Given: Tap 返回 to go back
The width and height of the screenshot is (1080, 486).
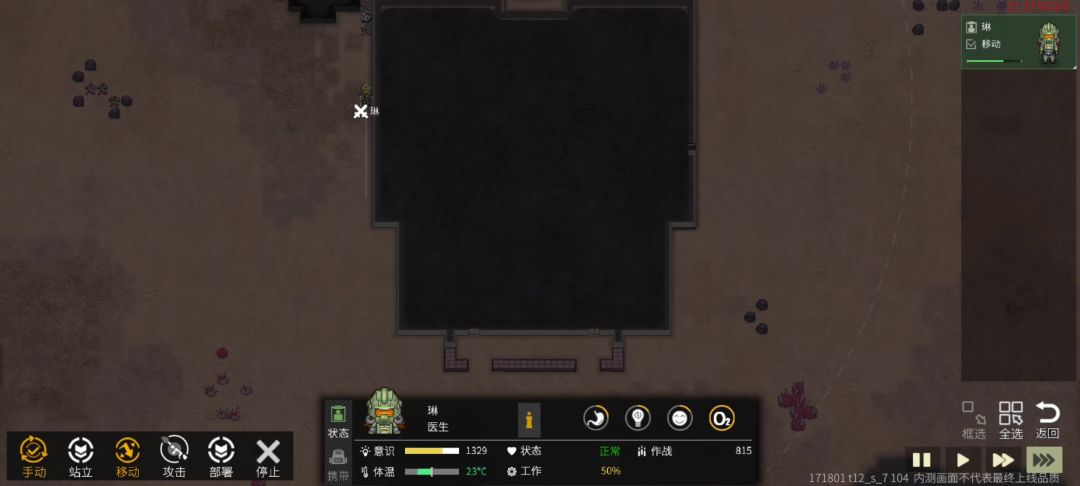Looking at the screenshot, I should [x=1048, y=420].
